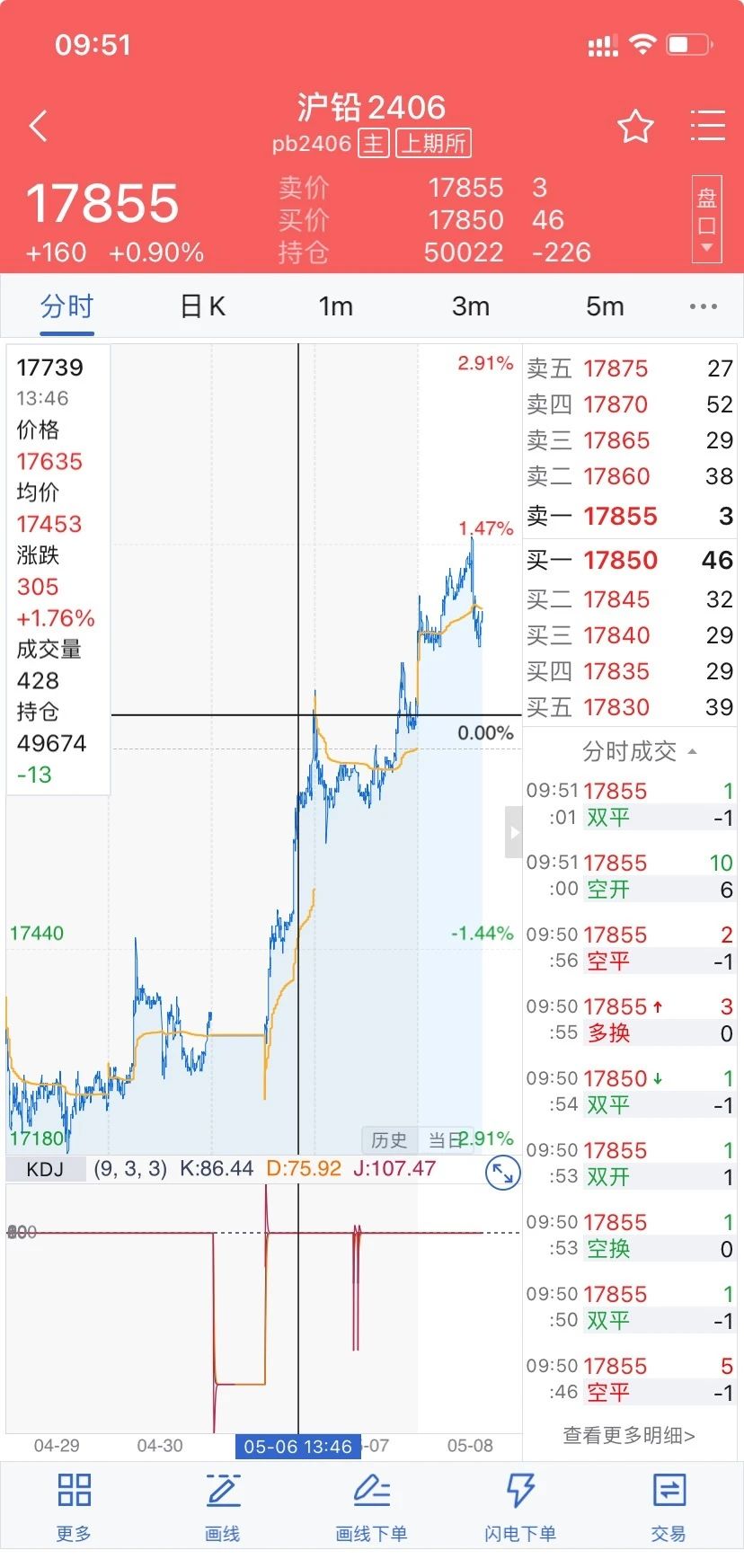The height and width of the screenshot is (1568, 744).
Task: Switch to the 分时 chart tab
Action: coord(66,307)
